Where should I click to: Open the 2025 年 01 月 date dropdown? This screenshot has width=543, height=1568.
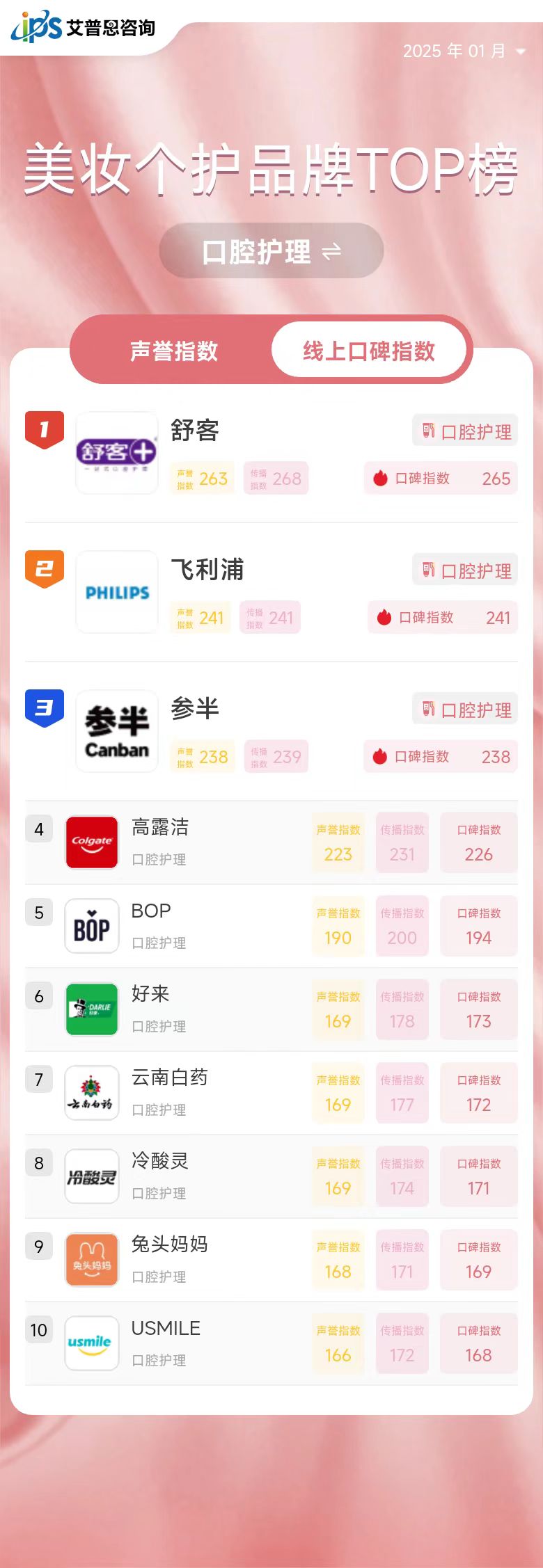[464, 51]
